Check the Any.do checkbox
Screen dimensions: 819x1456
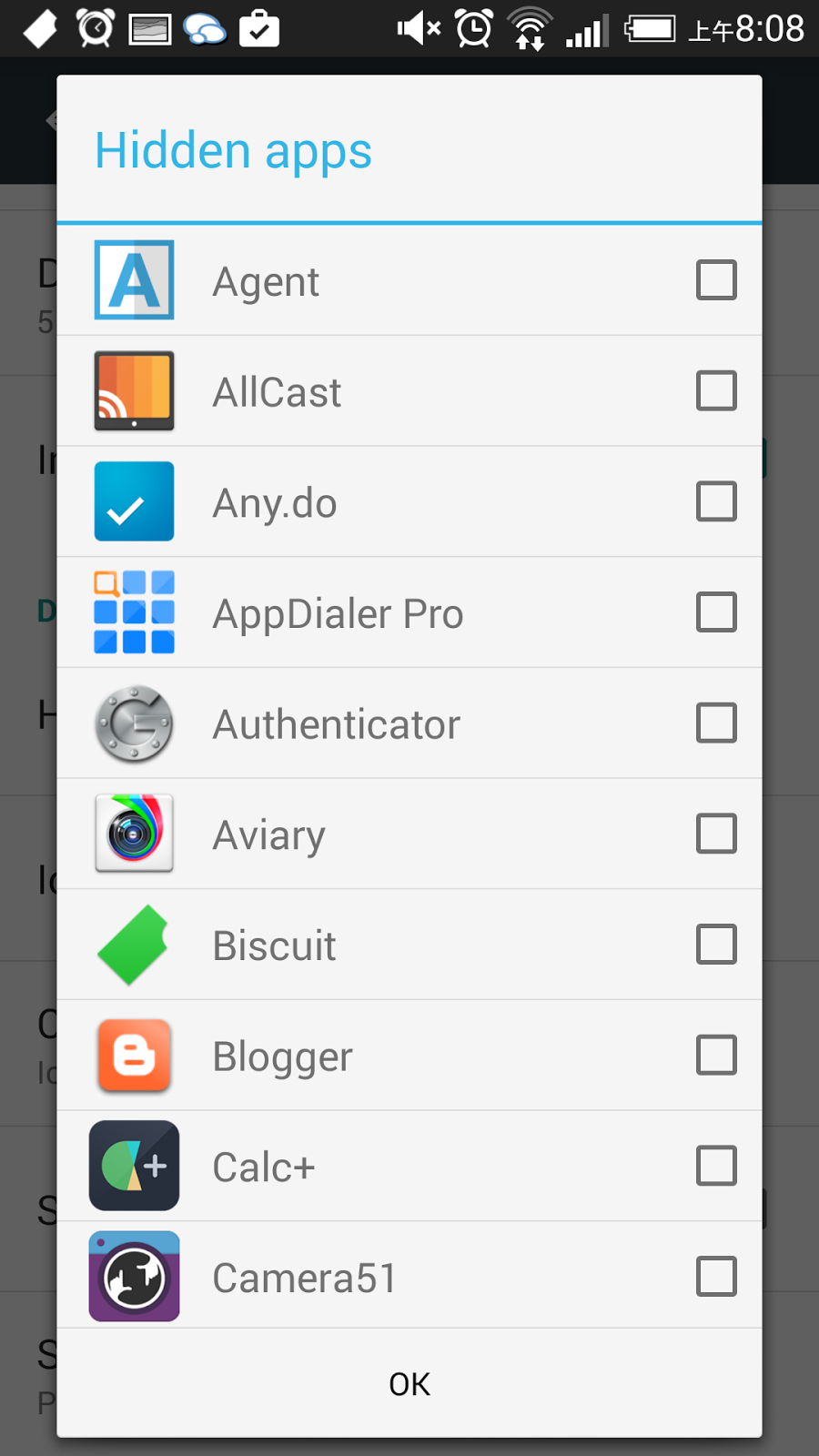[x=716, y=501]
